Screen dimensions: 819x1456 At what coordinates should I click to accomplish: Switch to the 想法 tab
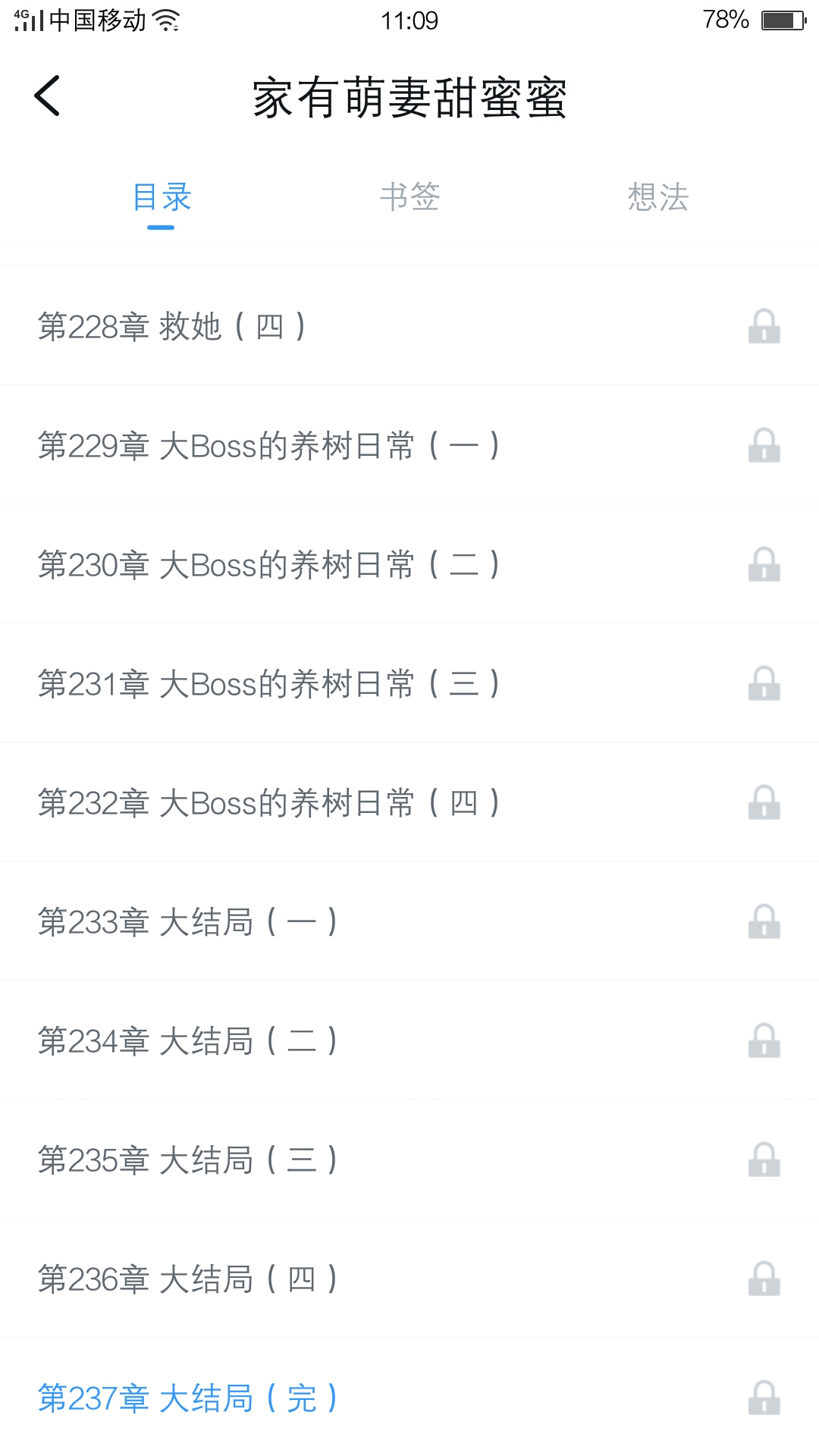click(x=657, y=197)
